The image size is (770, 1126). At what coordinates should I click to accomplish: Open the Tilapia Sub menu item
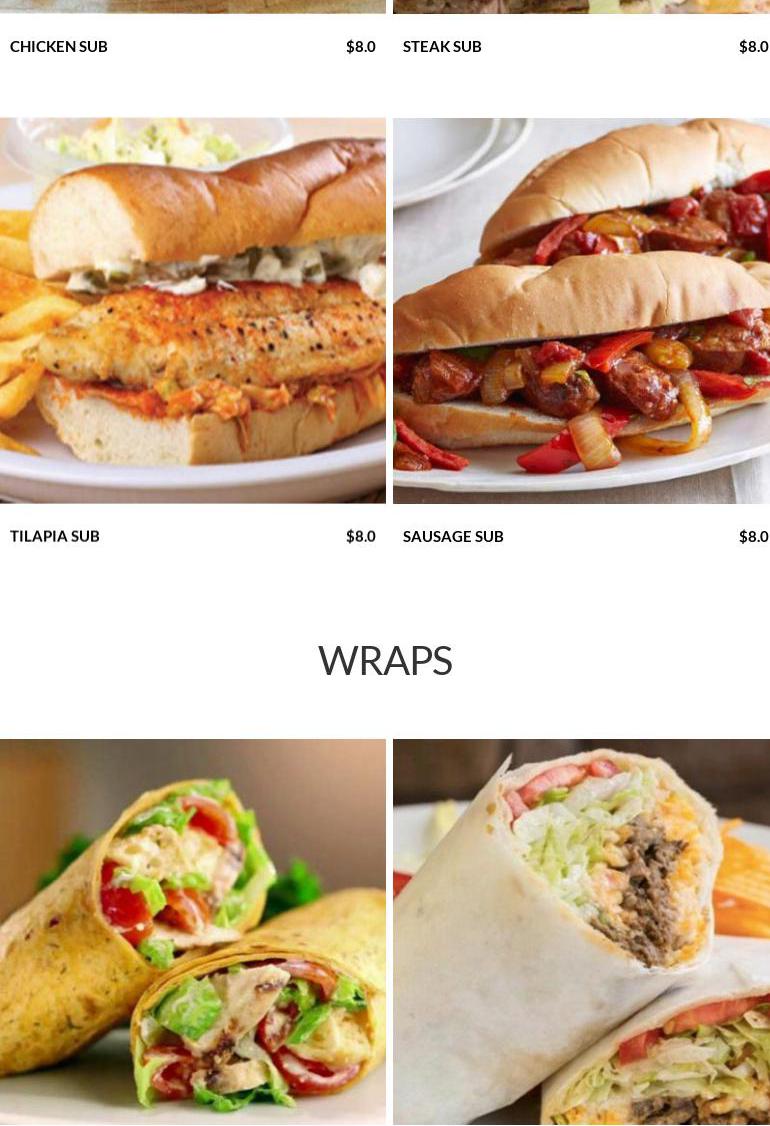coord(55,536)
